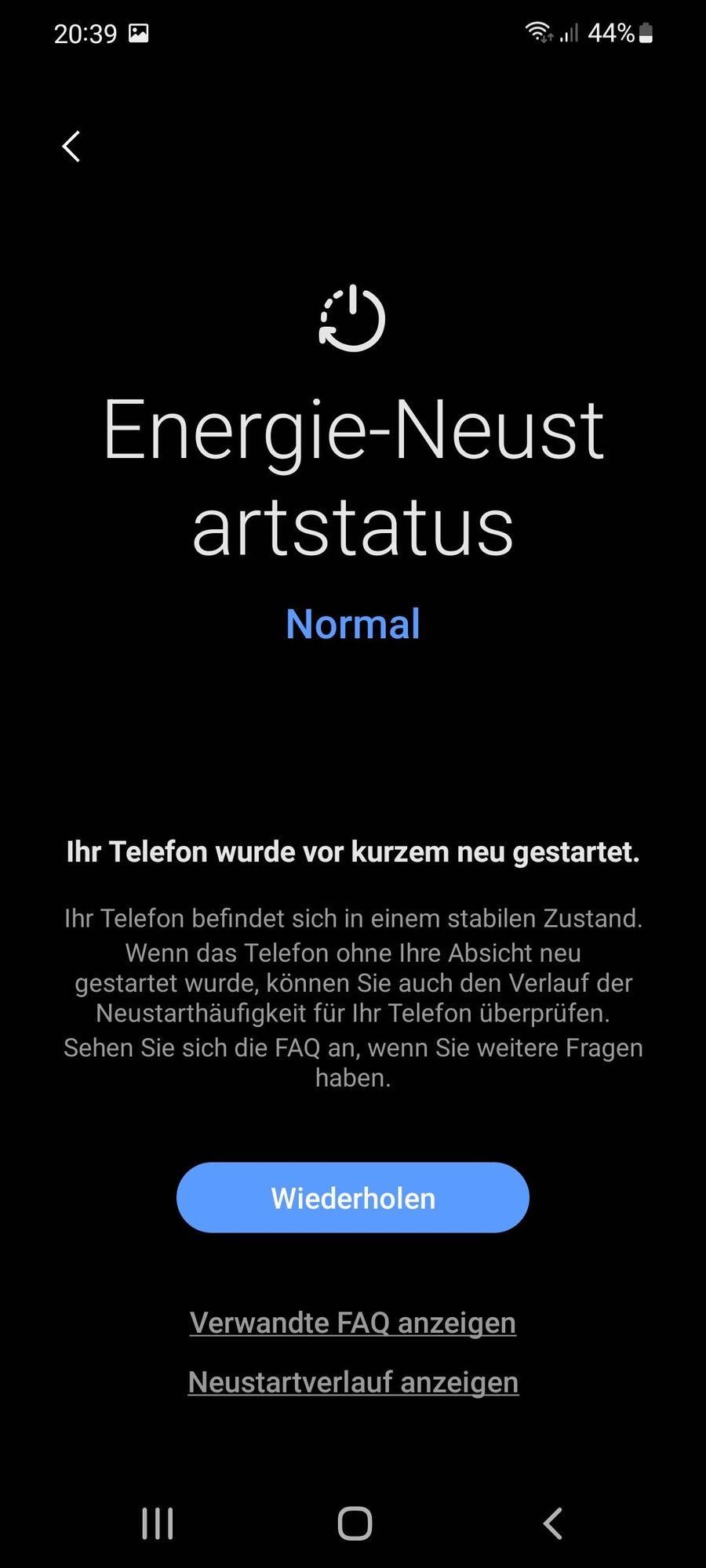Open Neustartverlauf anzeigen link
This screenshot has height=1568, width=706.
353,1382
